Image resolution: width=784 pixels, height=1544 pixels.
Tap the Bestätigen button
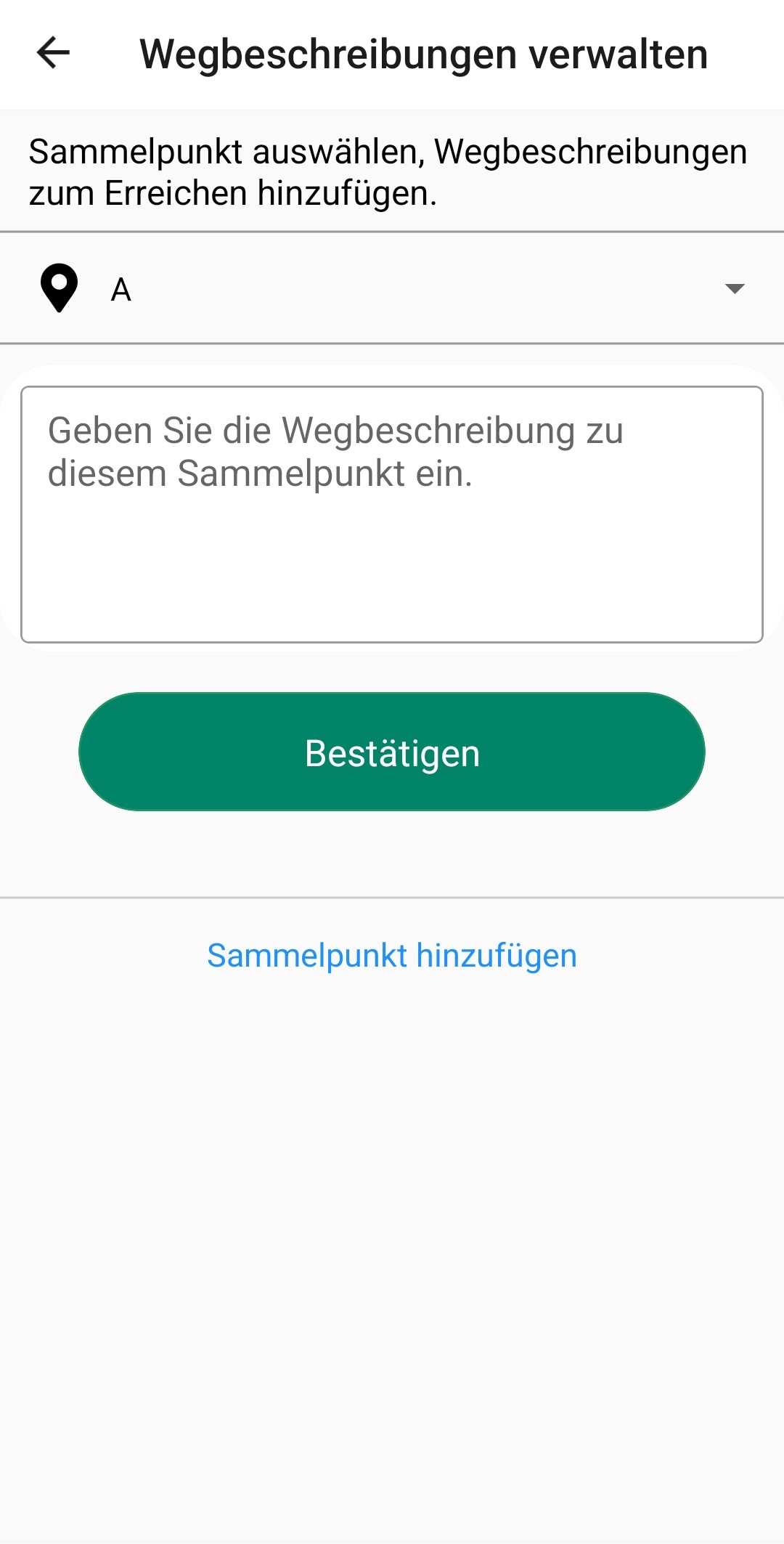(x=392, y=752)
